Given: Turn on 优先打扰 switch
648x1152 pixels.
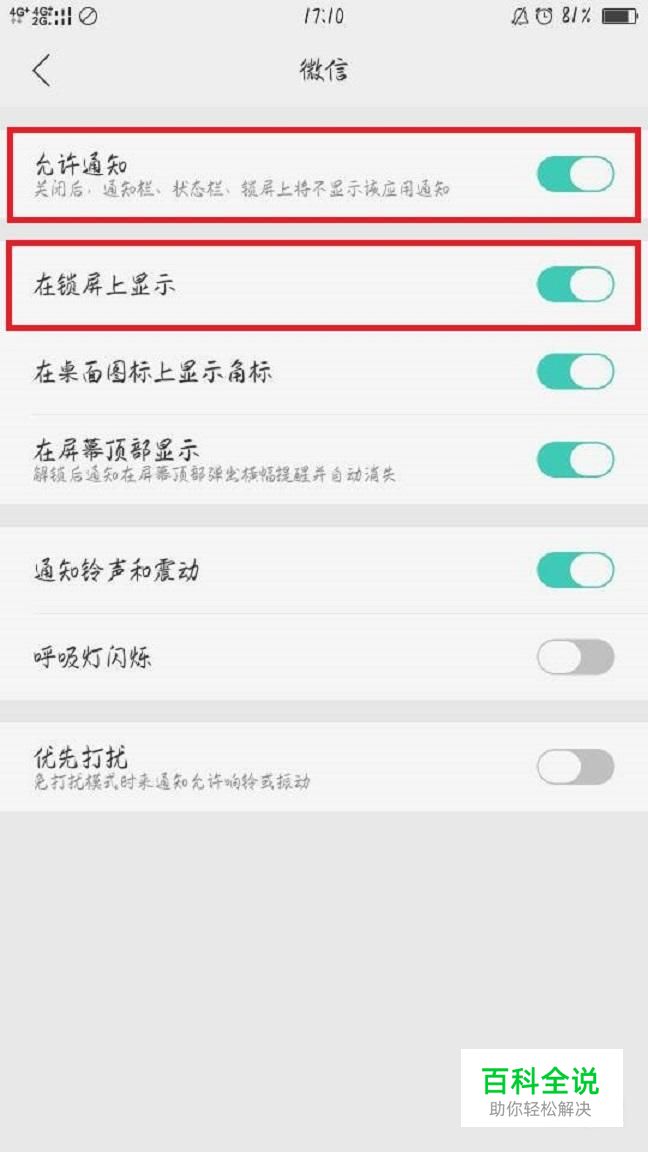Looking at the screenshot, I should click(x=575, y=767).
